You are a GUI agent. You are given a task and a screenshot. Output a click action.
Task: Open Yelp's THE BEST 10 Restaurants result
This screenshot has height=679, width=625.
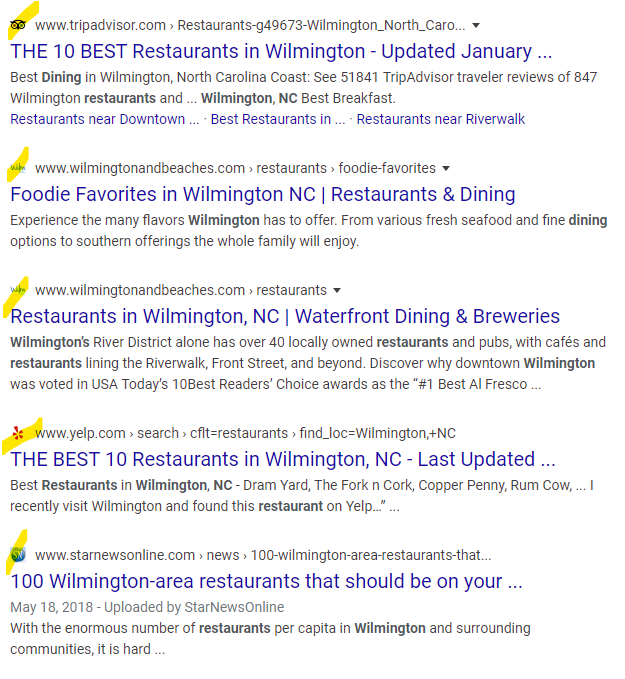pyautogui.click(x=282, y=459)
